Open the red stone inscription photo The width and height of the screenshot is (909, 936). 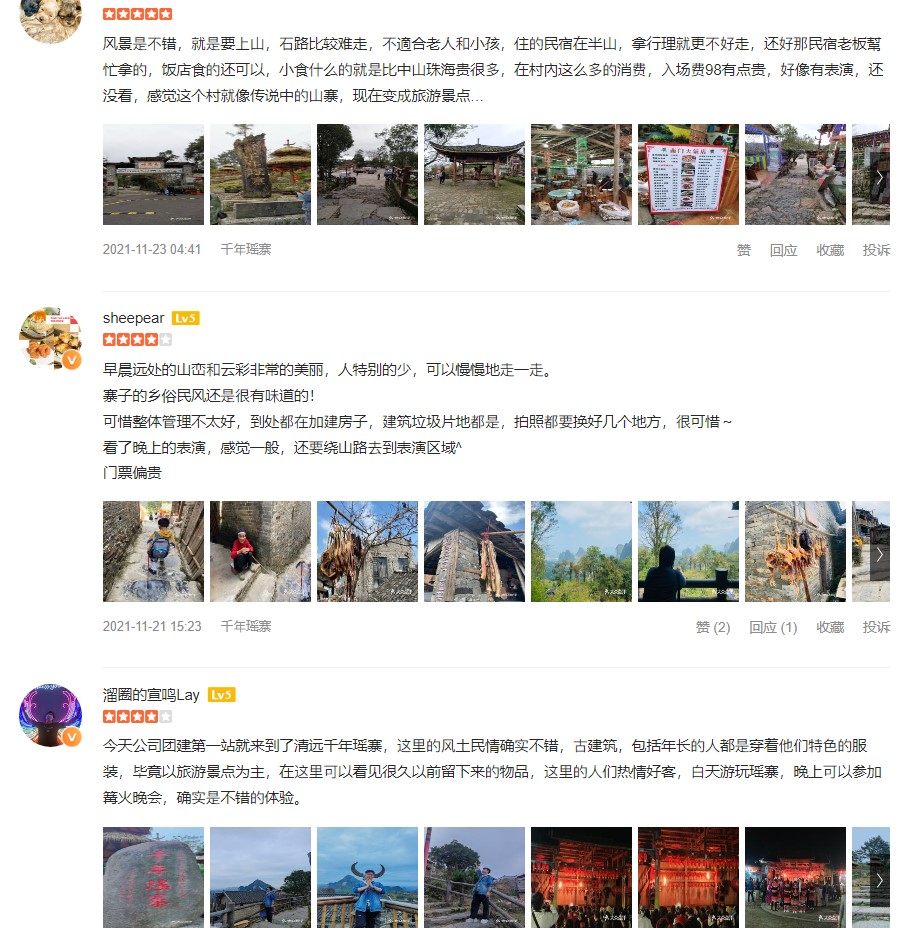pos(153,878)
